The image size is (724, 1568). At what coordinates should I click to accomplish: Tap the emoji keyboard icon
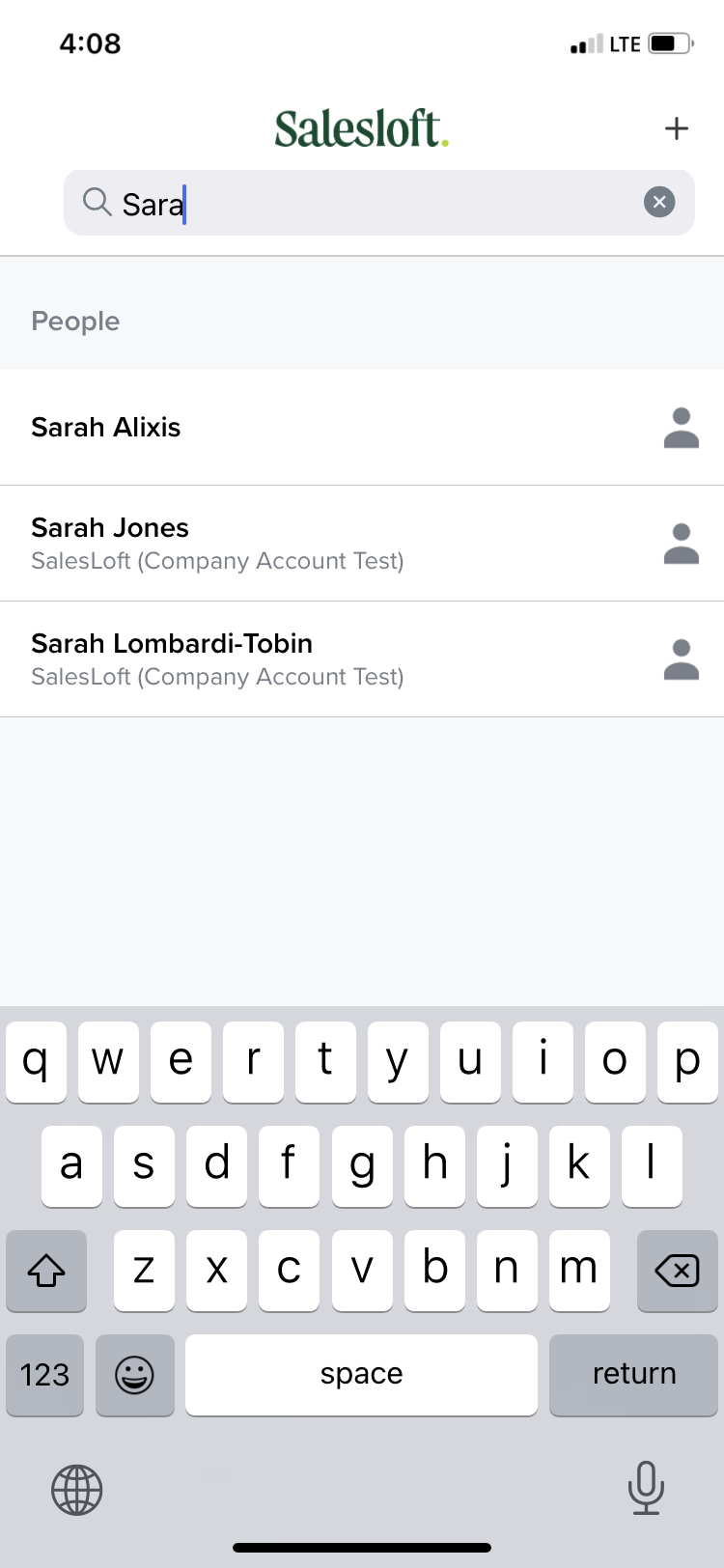[134, 1375]
